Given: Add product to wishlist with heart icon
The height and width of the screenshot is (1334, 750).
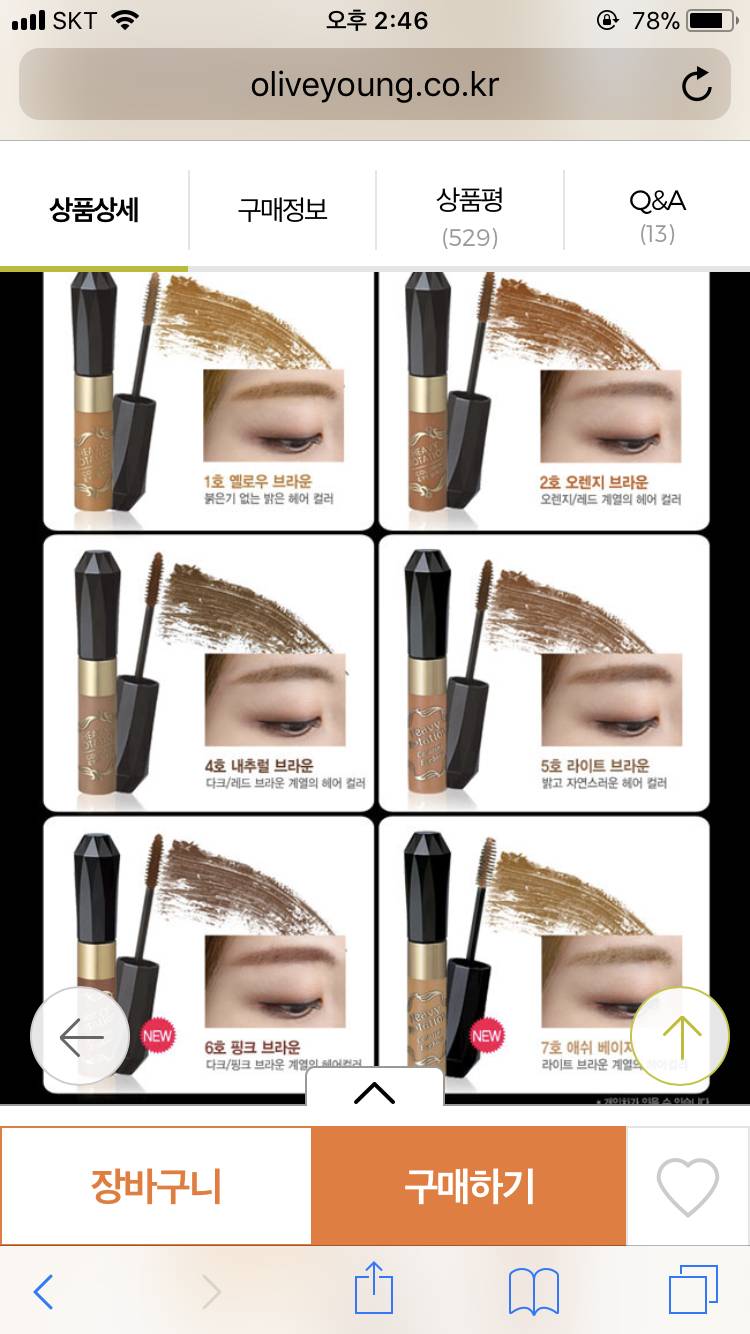Looking at the screenshot, I should click(x=688, y=1187).
